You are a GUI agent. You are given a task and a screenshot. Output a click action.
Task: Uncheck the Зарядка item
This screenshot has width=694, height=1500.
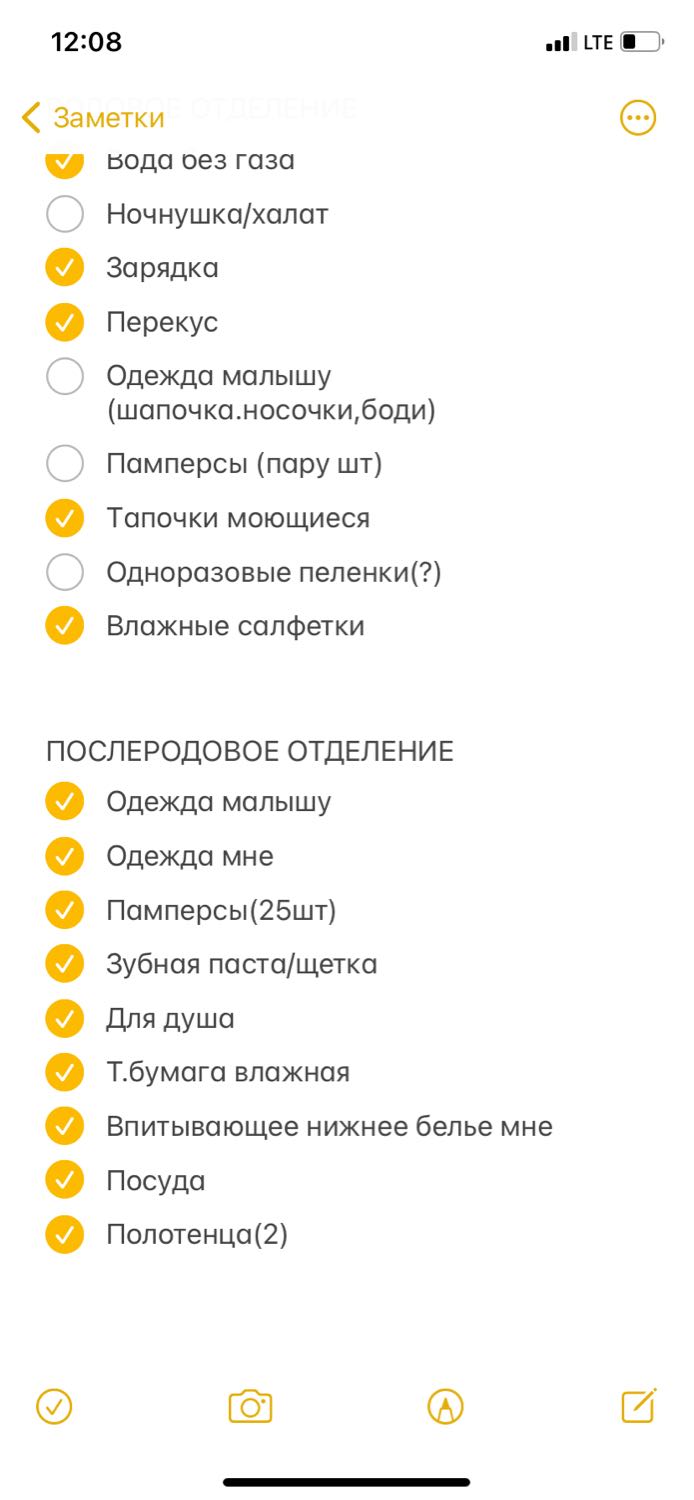pos(65,268)
